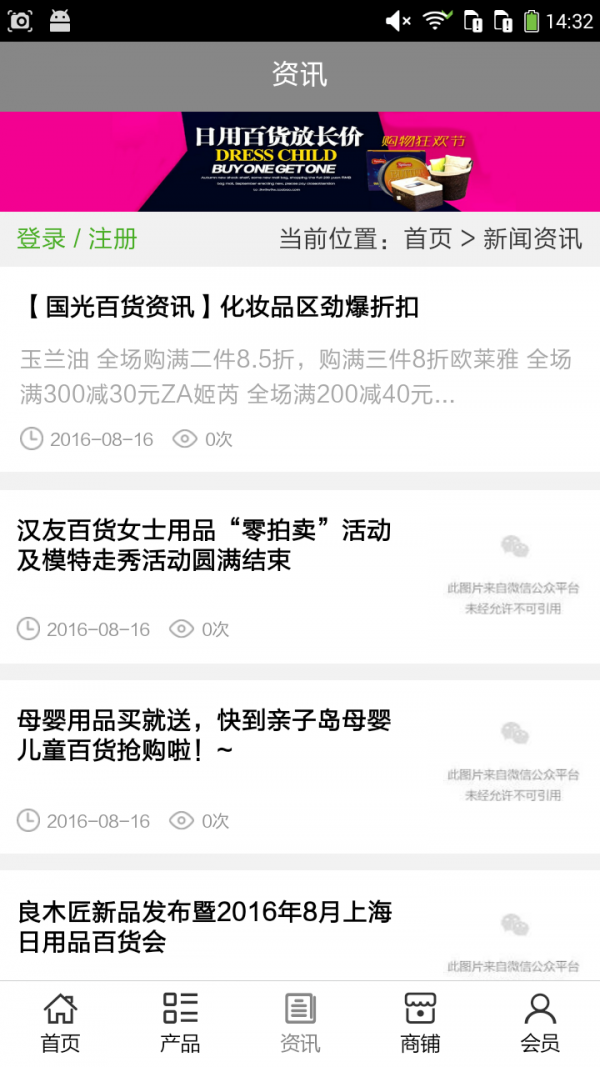600x1067 pixels.
Task: Open the 会员 tab
Action: coord(540,1023)
